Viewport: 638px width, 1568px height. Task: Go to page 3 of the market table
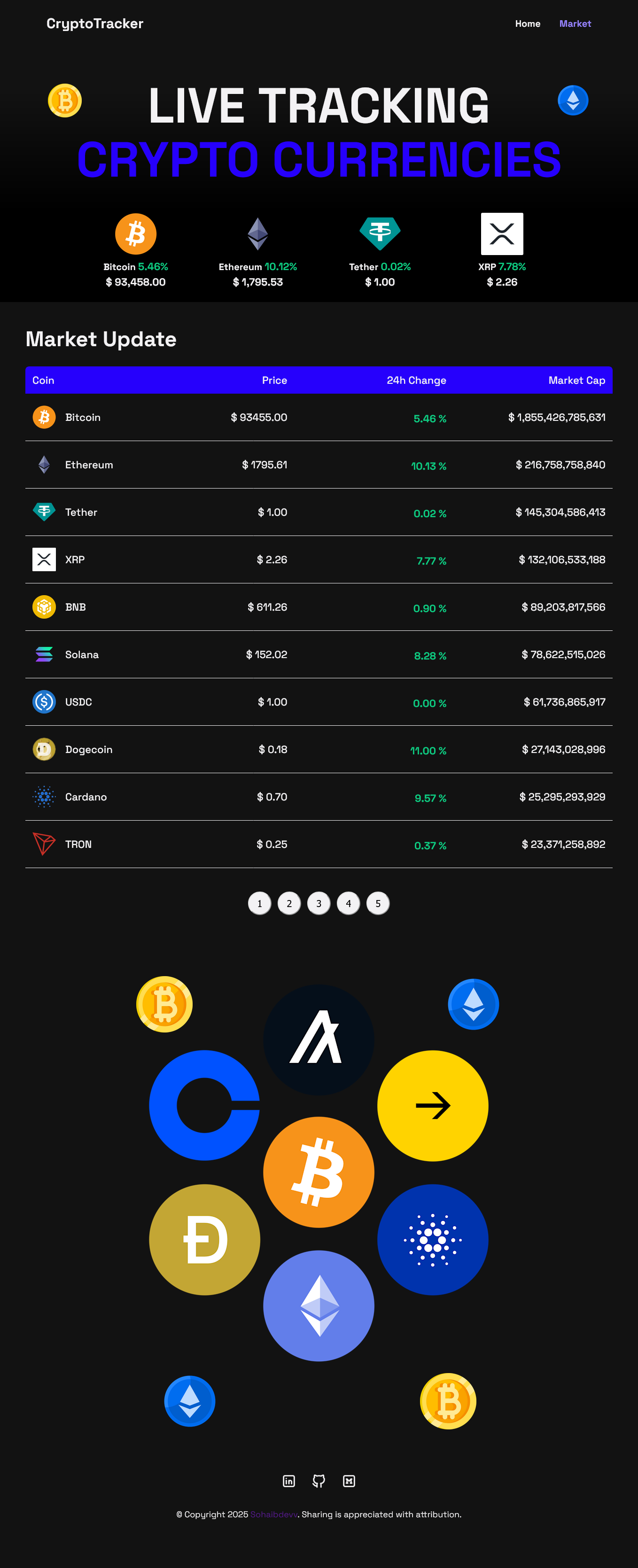pos(319,903)
